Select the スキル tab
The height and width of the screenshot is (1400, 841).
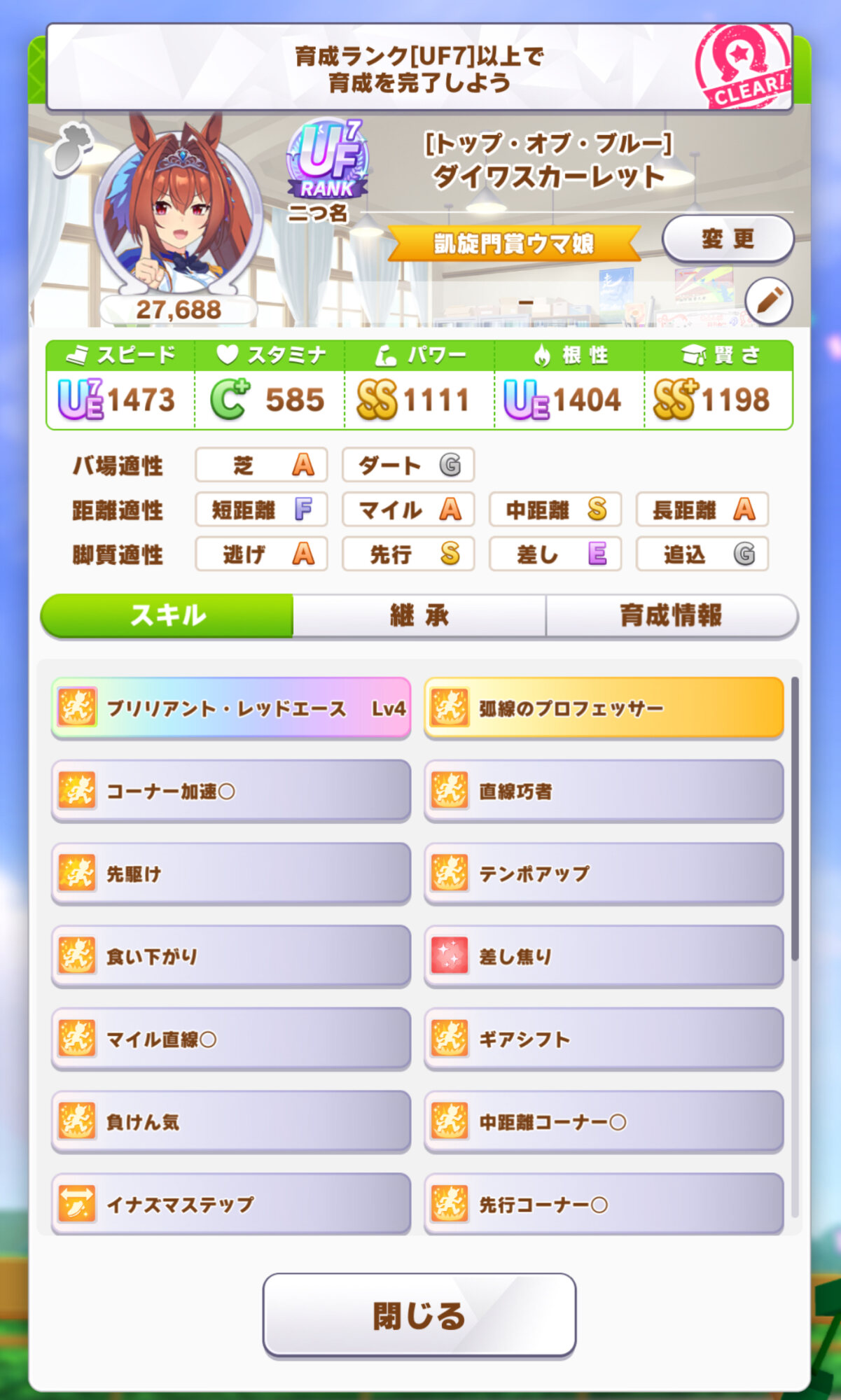pos(167,615)
